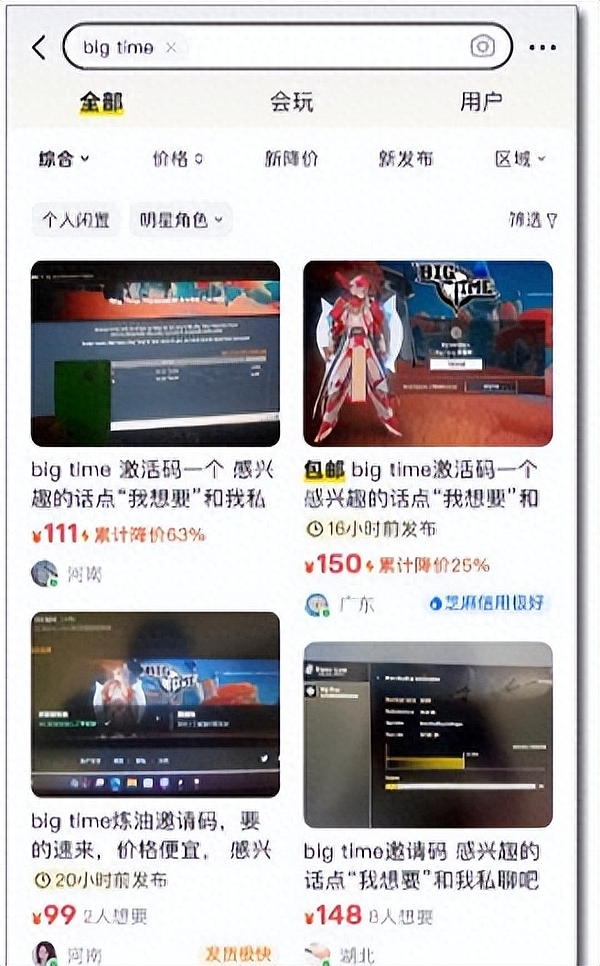Clear the "big time" search text

pos(170,47)
